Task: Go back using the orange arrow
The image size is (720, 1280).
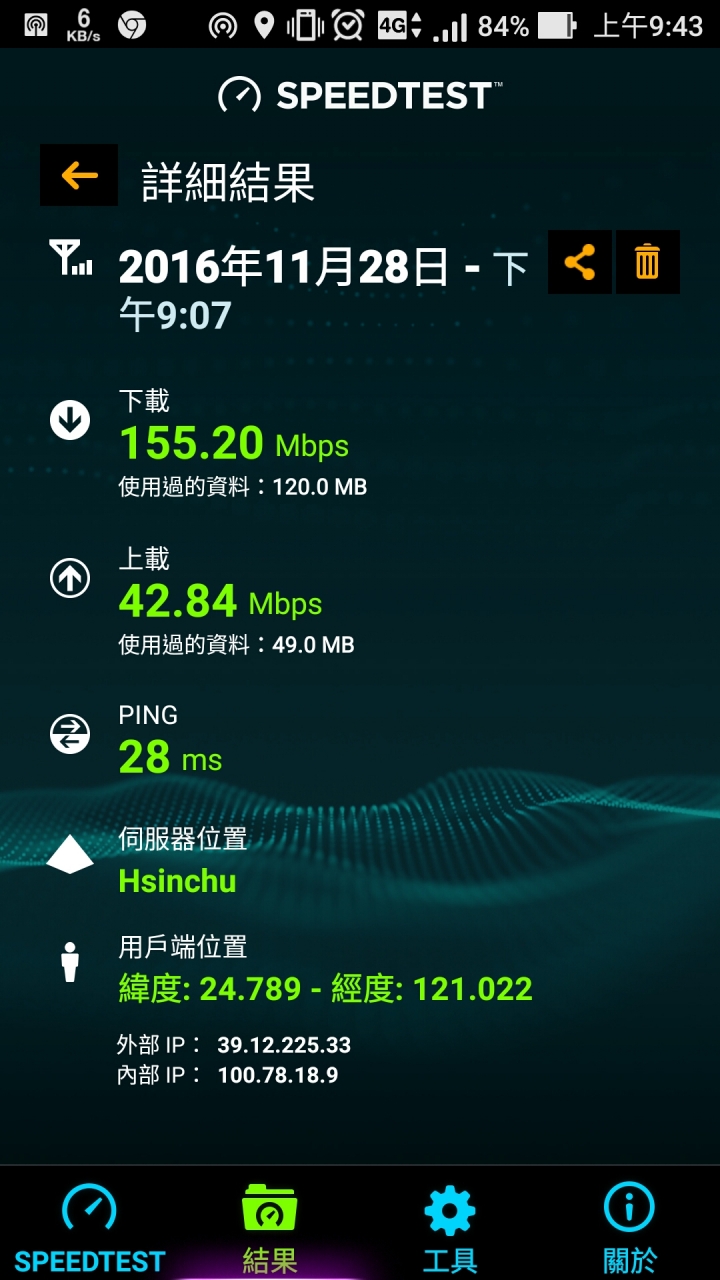Action: coord(79,176)
